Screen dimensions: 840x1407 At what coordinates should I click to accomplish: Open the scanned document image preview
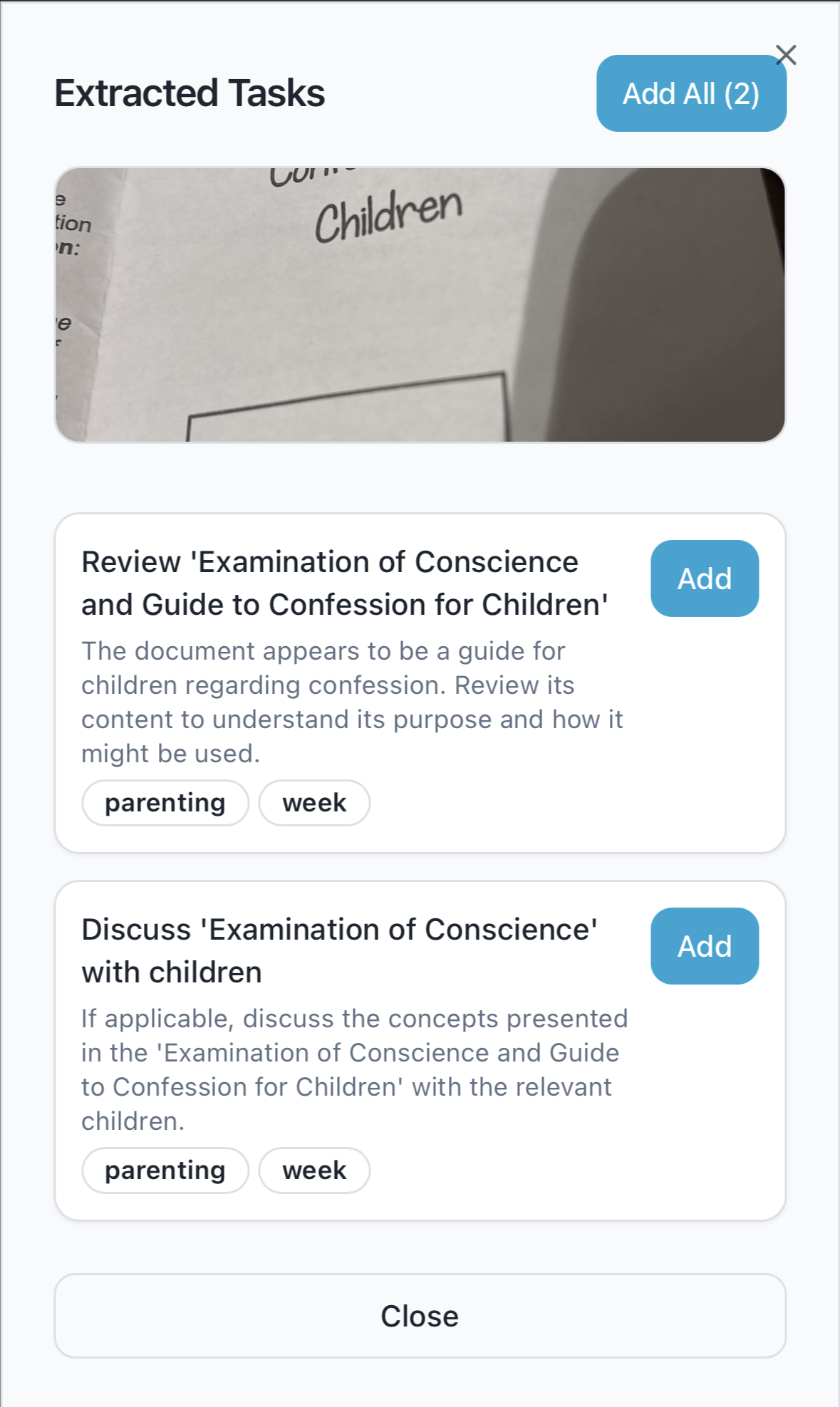click(420, 305)
